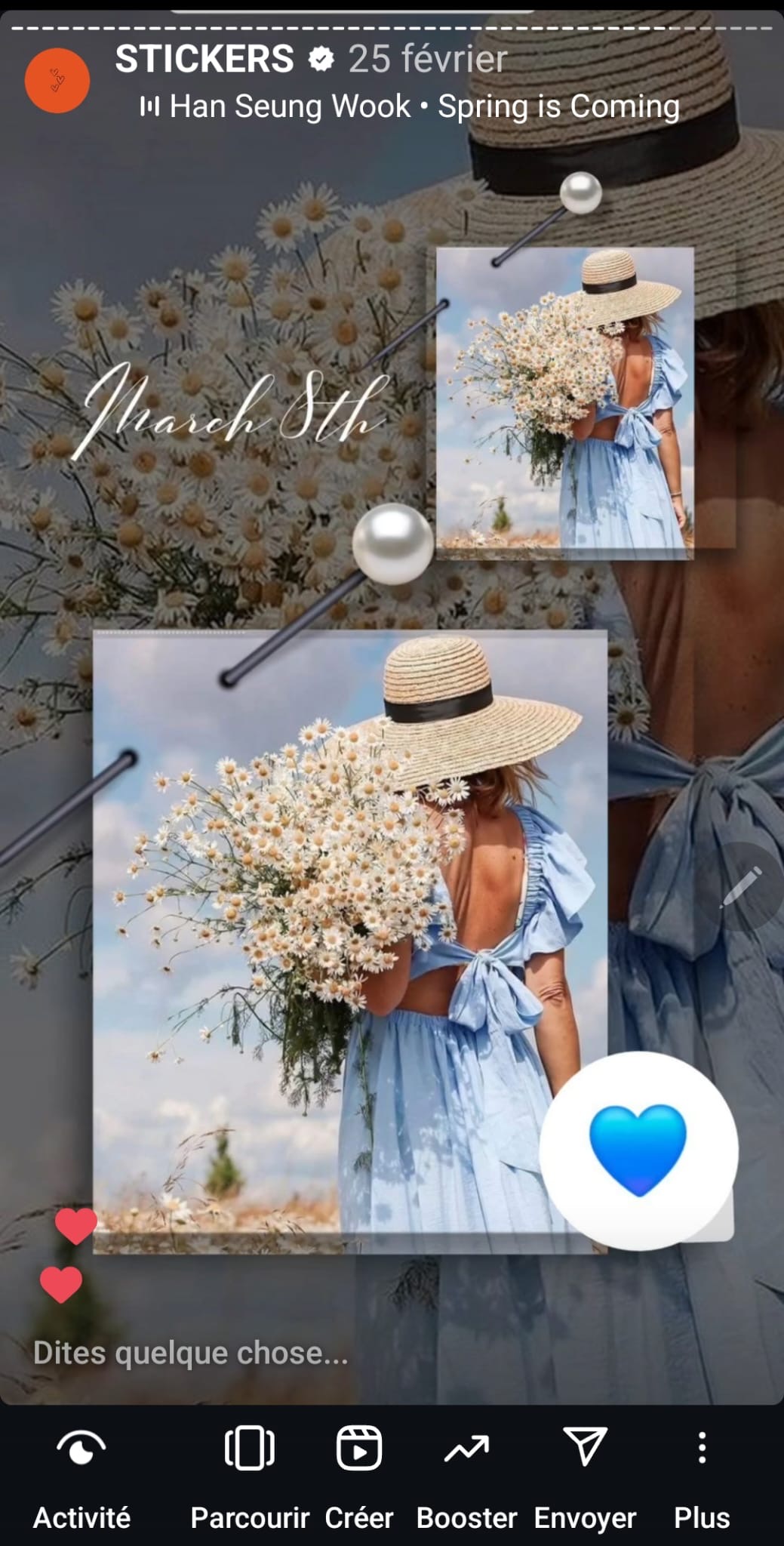
Task: Focus the 'Dites quelque chose...' field
Action: pyautogui.click(x=191, y=1353)
